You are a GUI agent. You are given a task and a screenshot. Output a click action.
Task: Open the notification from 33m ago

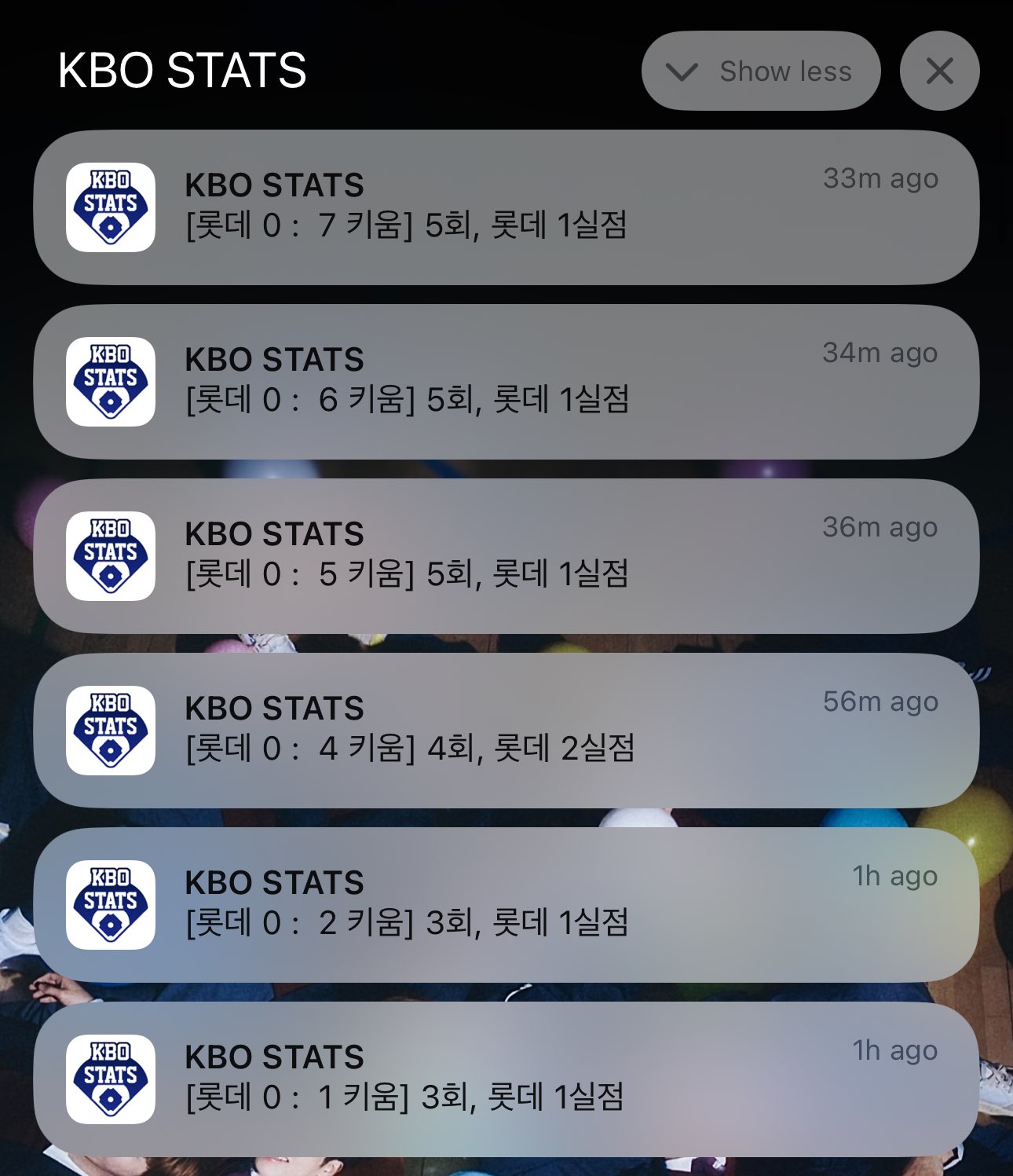(x=506, y=207)
